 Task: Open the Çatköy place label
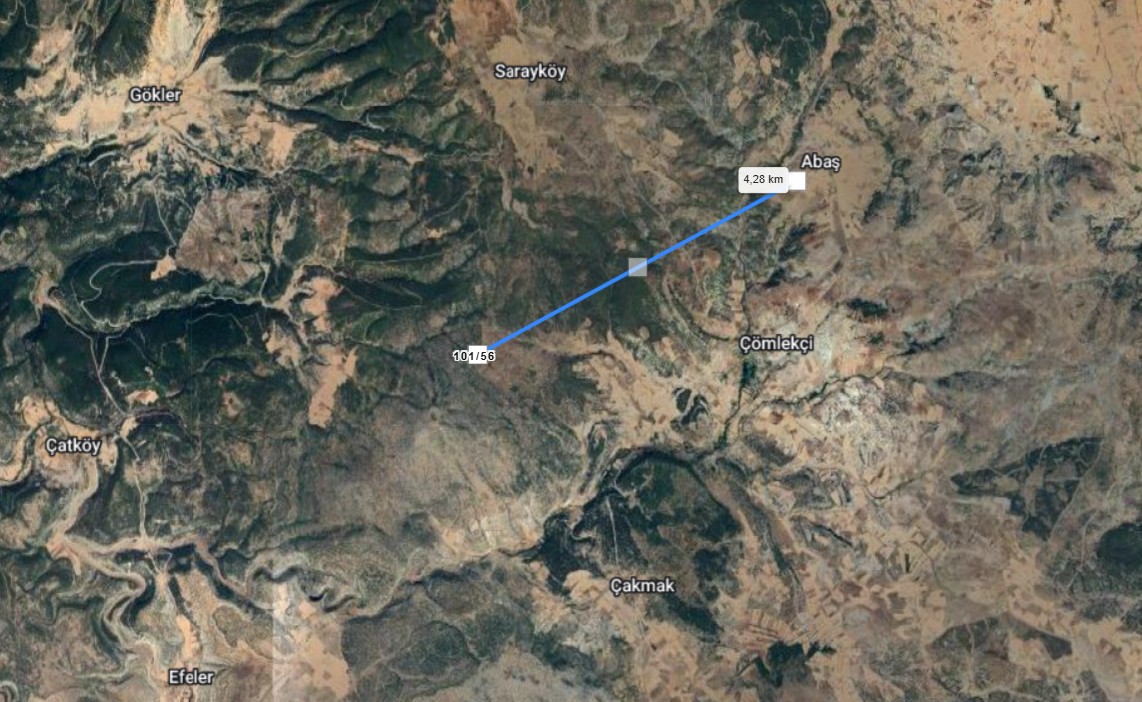coord(74,445)
